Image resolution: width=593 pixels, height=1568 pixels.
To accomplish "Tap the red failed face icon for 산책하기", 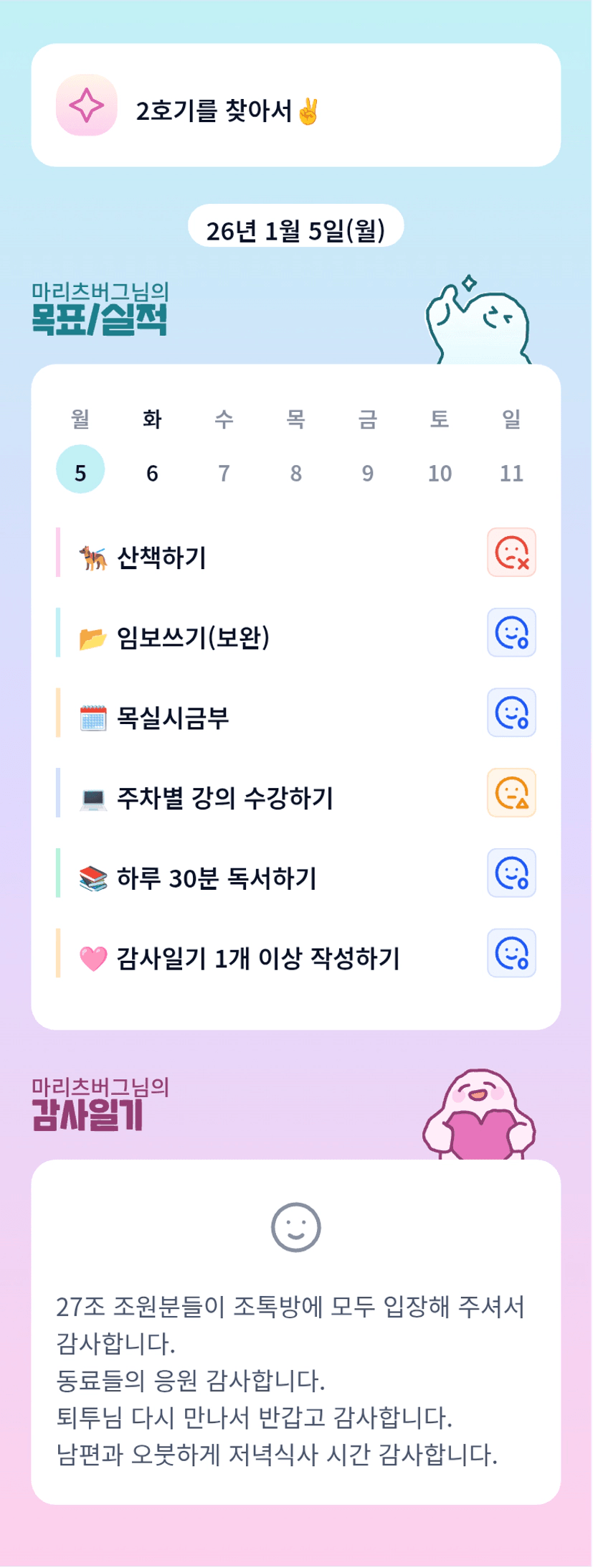I will point(511,553).
